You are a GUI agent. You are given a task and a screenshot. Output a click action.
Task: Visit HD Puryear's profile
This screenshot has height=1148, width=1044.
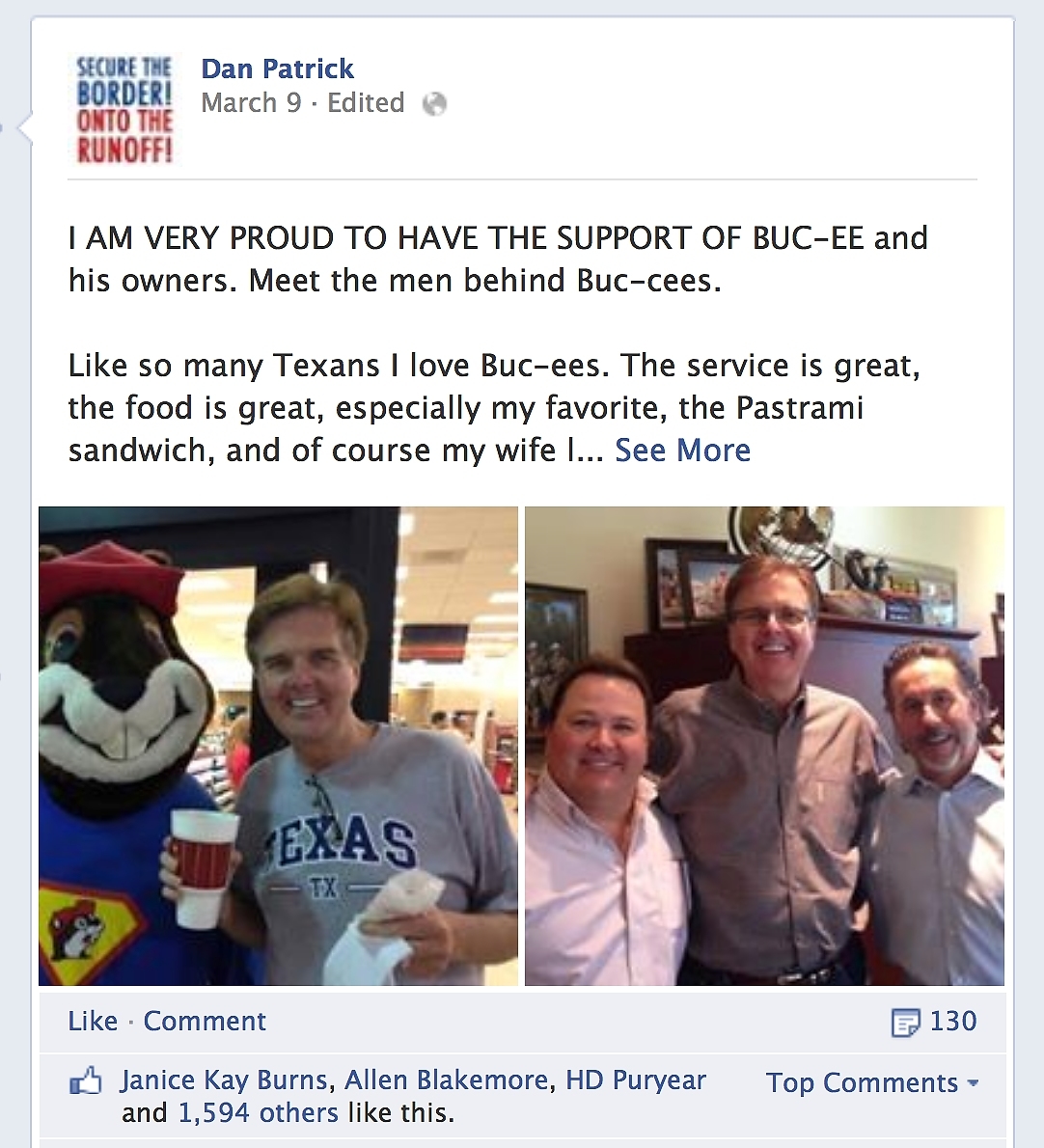(x=635, y=1080)
